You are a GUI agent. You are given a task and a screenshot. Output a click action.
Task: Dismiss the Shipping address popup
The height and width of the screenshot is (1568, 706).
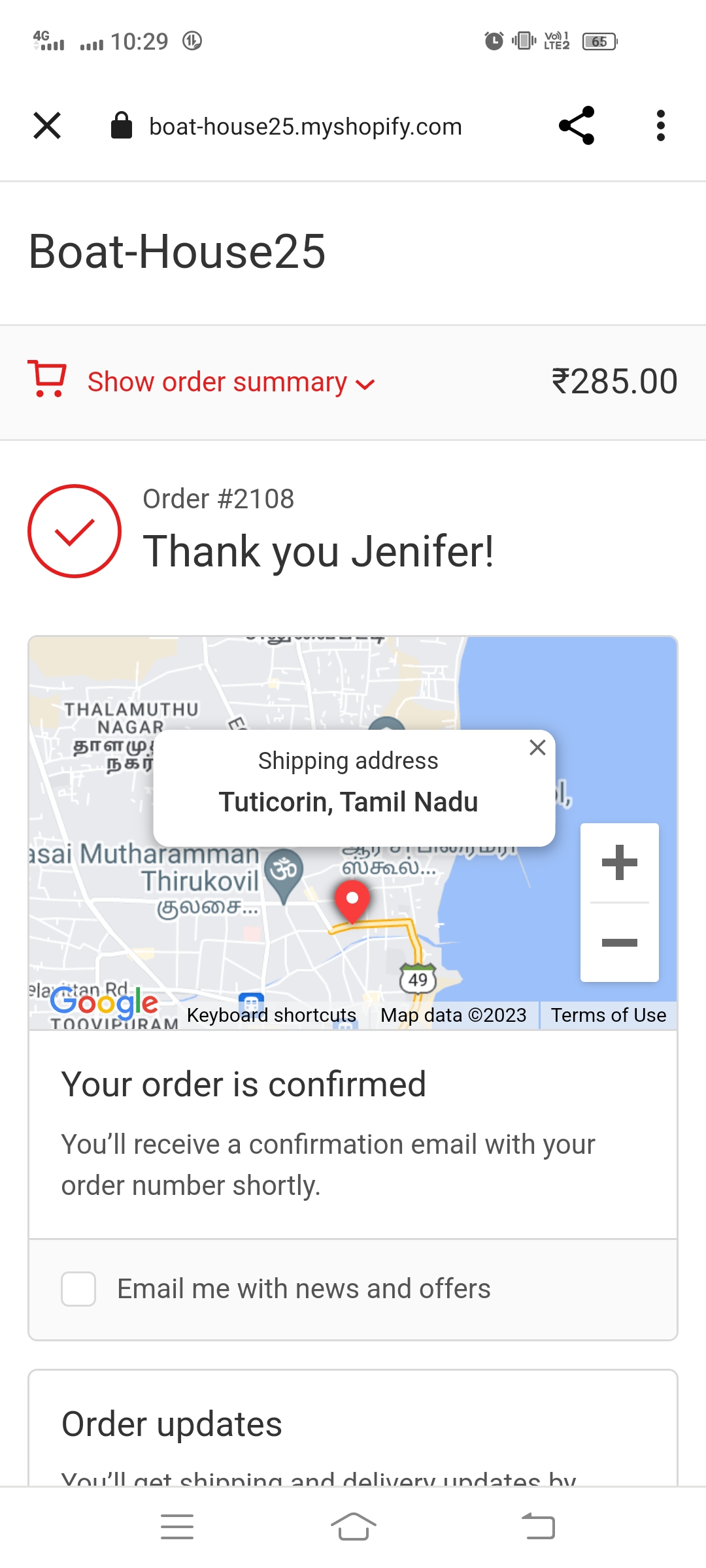(x=537, y=747)
